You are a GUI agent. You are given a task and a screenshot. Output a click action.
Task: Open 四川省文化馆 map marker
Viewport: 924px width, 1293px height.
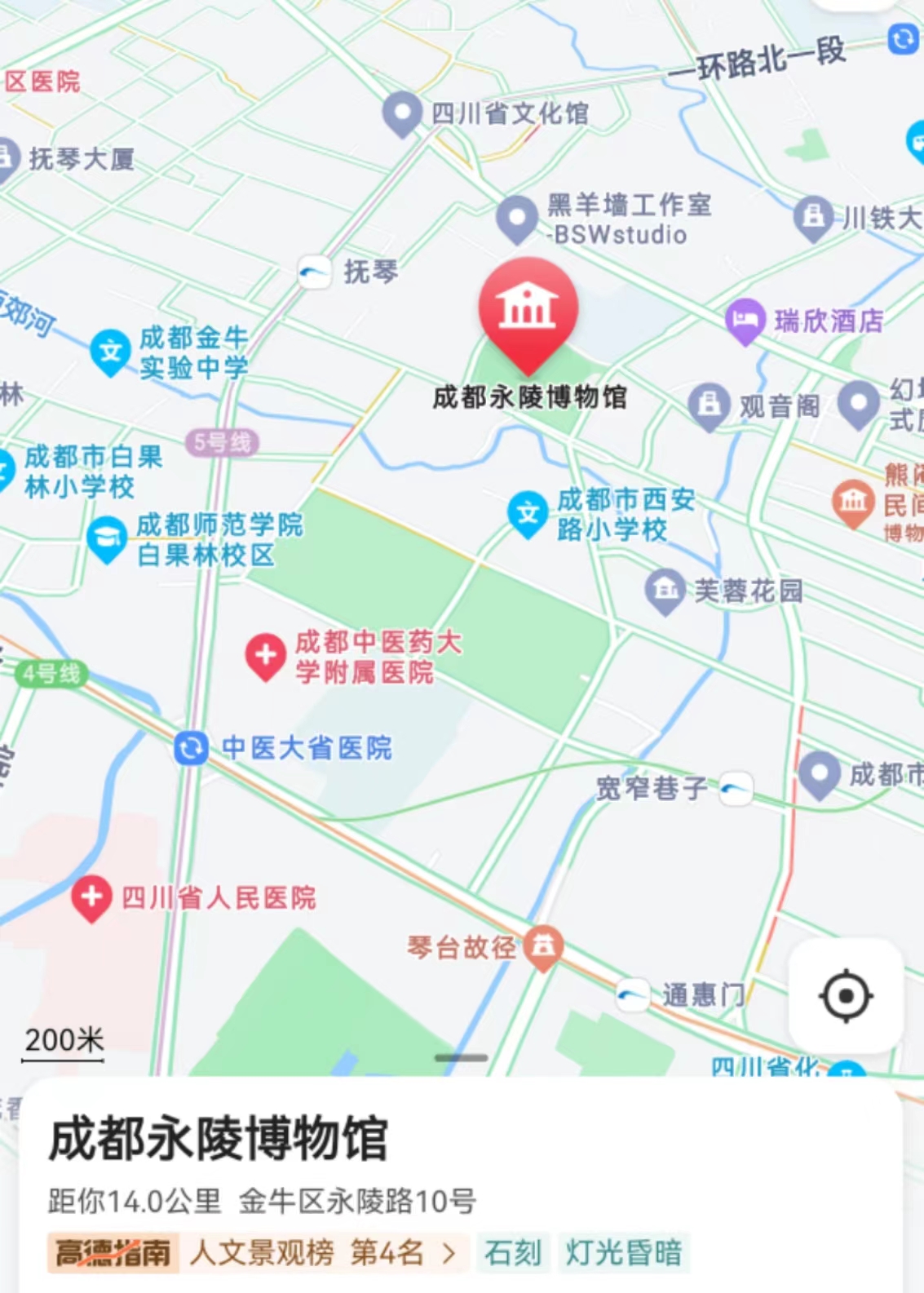coord(402,113)
